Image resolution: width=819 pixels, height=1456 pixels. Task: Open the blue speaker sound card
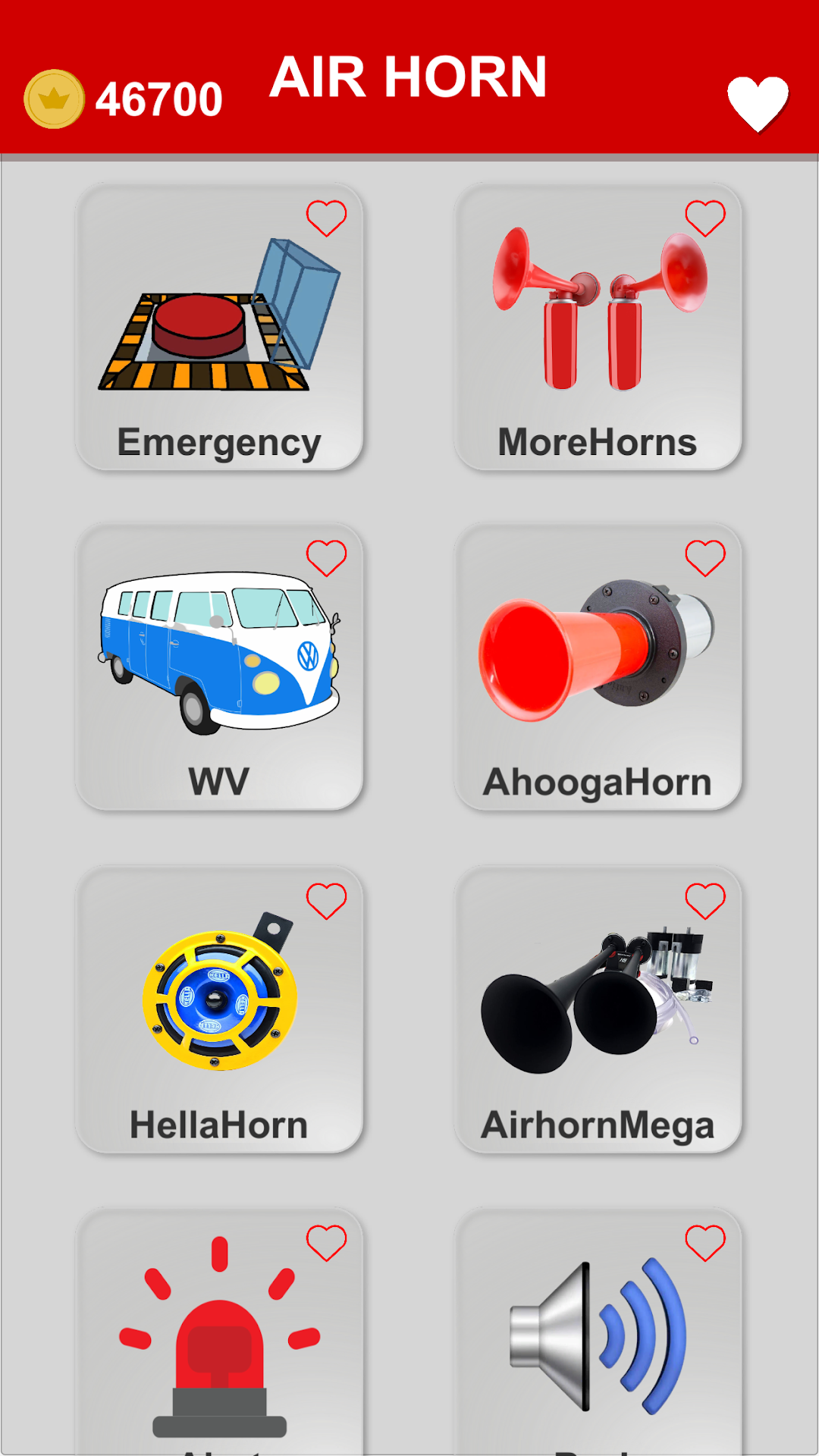[x=598, y=1332]
